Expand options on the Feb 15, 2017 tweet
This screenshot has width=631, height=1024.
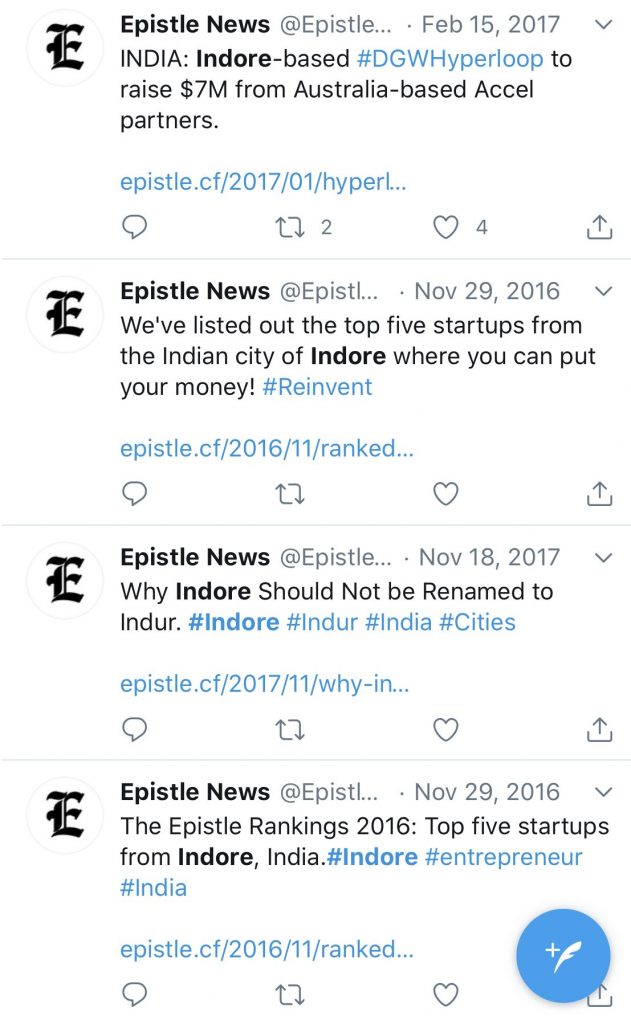pyautogui.click(x=604, y=25)
